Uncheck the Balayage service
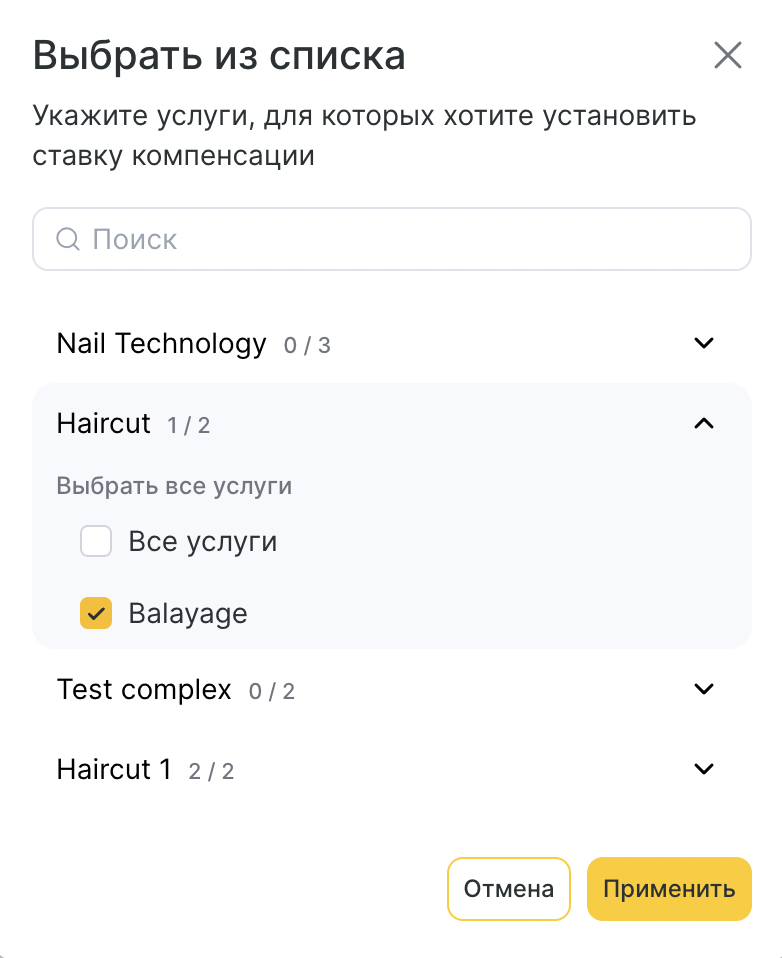 [x=96, y=613]
